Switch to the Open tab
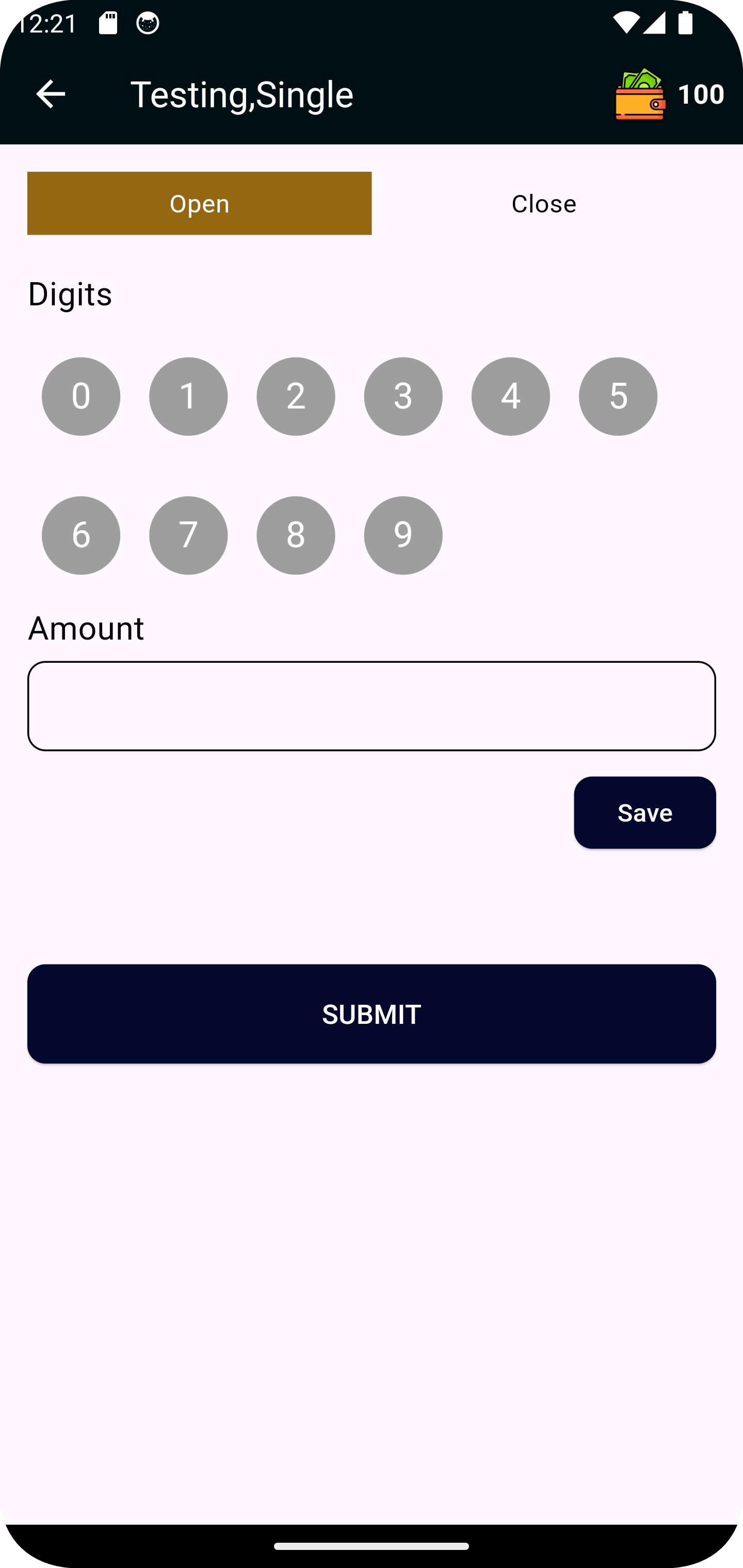Screen dimensions: 743x1568 199,203
